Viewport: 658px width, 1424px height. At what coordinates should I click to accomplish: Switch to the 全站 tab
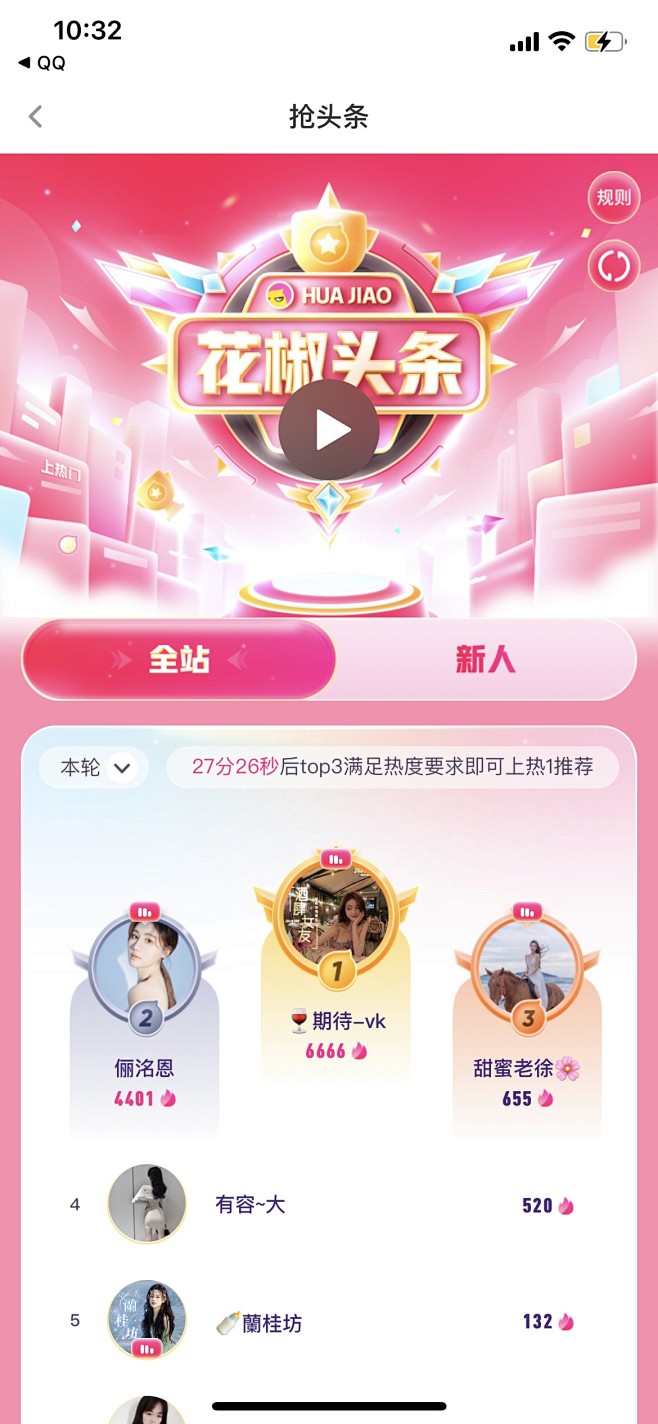[180, 660]
